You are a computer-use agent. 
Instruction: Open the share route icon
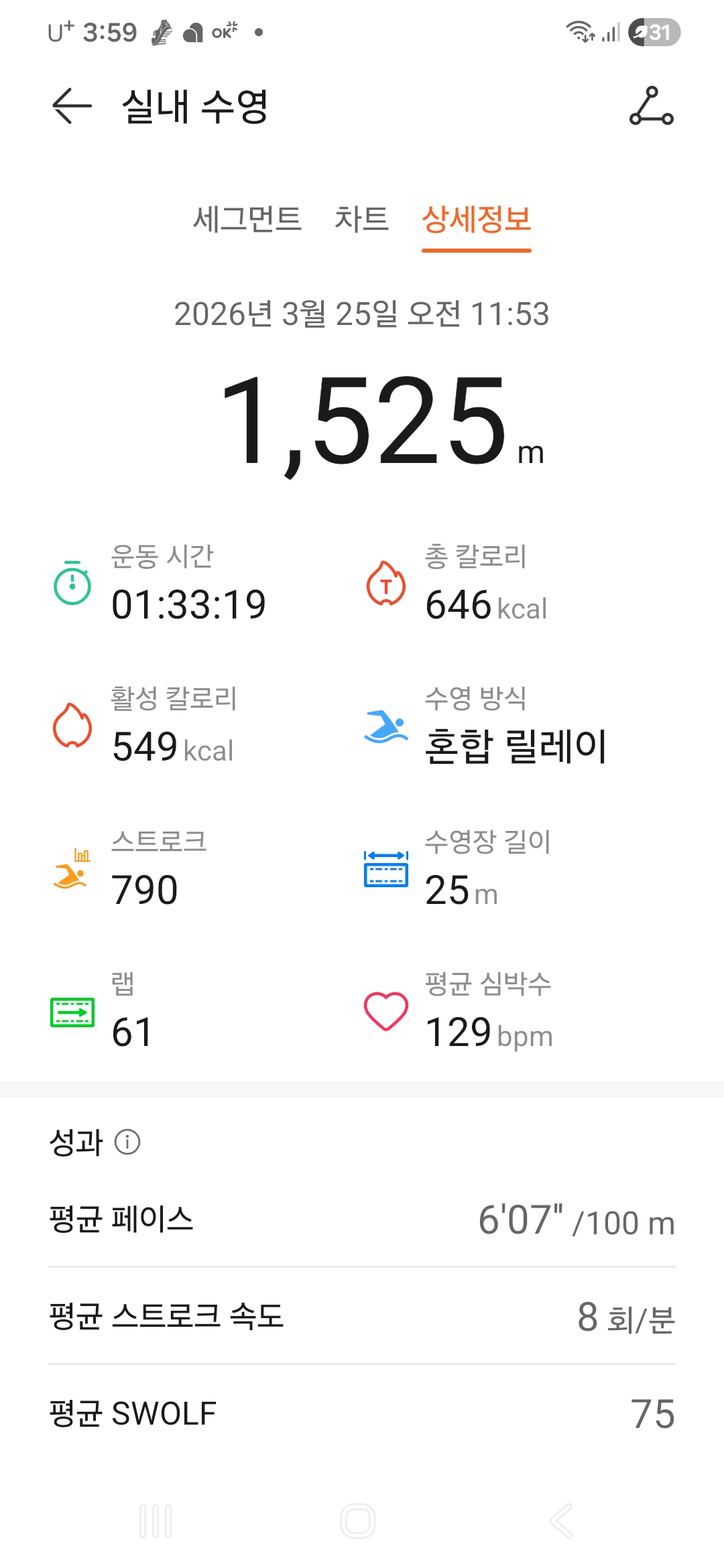[x=651, y=106]
